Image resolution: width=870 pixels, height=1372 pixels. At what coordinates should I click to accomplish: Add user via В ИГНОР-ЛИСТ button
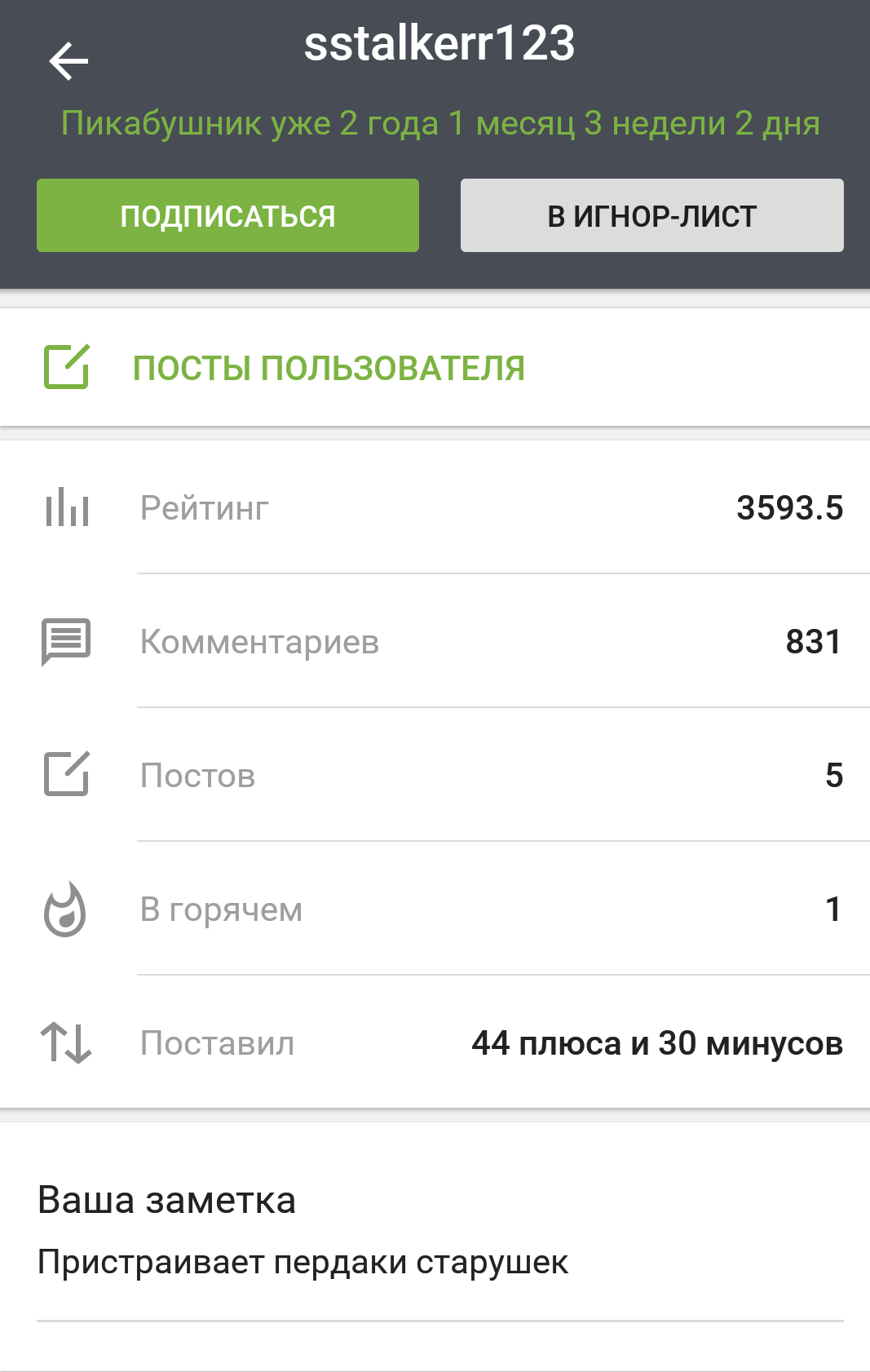651,215
